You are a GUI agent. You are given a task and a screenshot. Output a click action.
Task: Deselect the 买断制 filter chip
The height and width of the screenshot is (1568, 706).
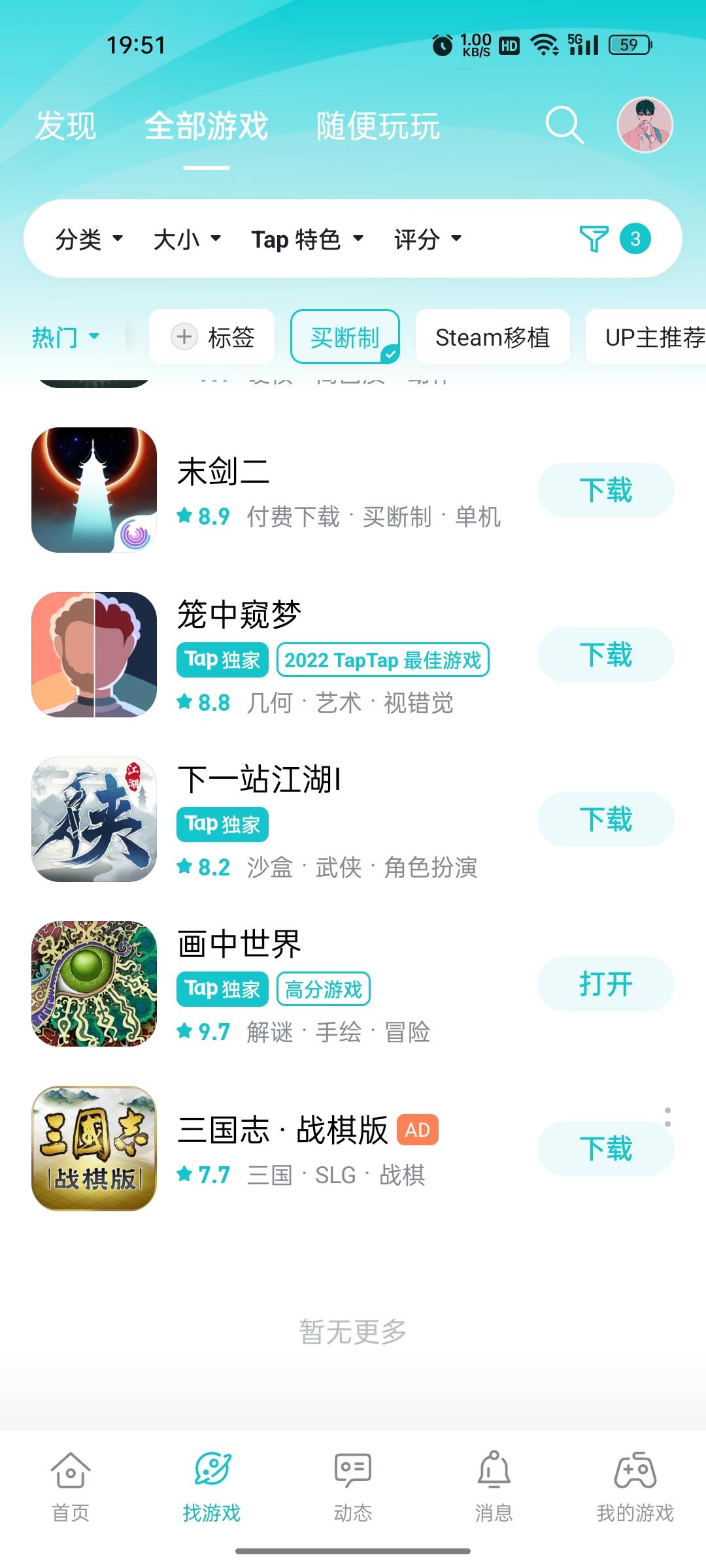click(345, 337)
